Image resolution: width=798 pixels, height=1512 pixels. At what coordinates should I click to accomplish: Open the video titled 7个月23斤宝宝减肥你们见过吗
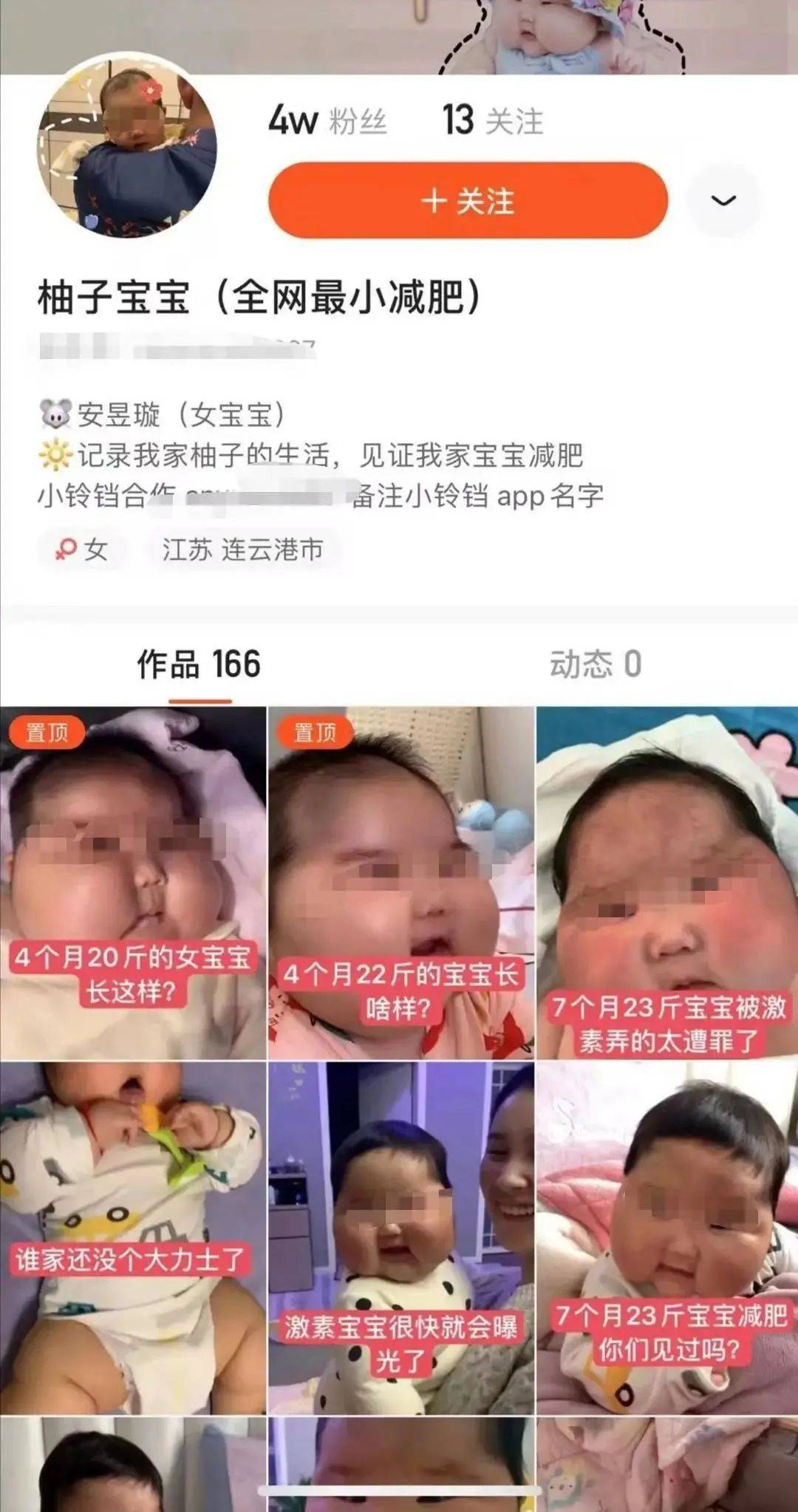[x=667, y=1237]
